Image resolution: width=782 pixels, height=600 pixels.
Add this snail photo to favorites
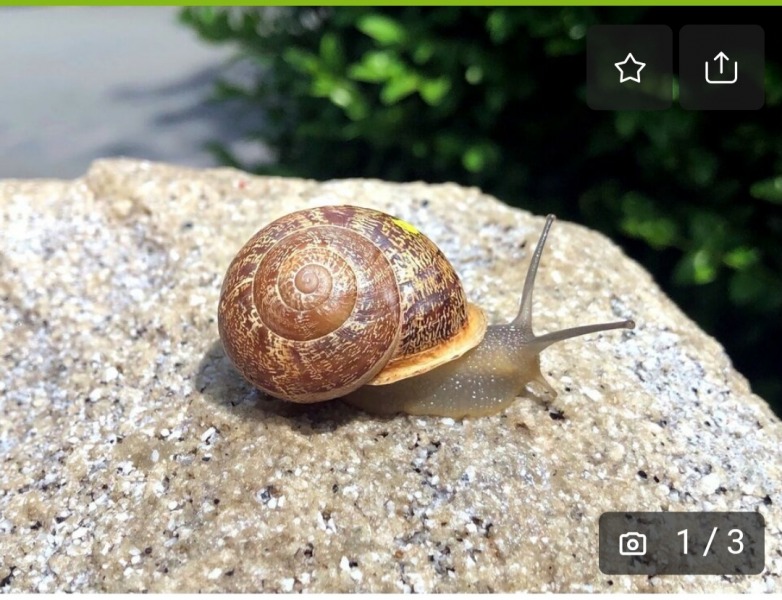coord(629,68)
